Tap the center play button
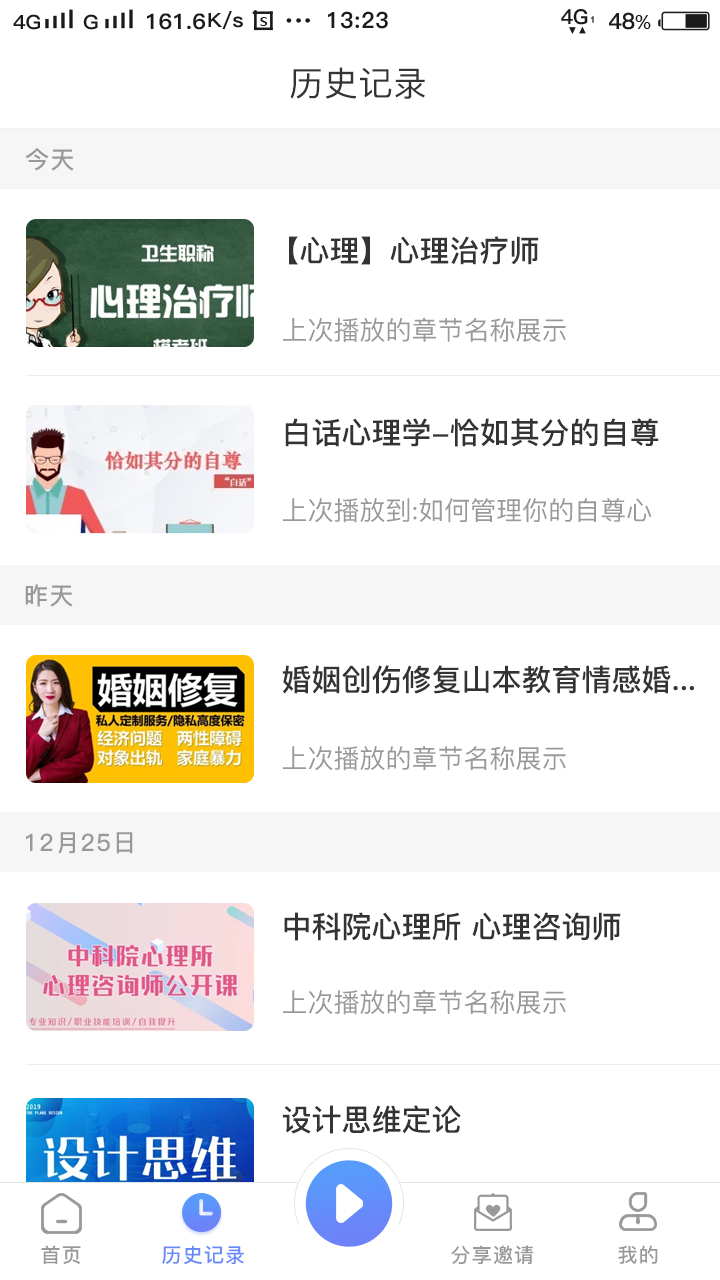This screenshot has width=720, height=1280. (349, 1204)
